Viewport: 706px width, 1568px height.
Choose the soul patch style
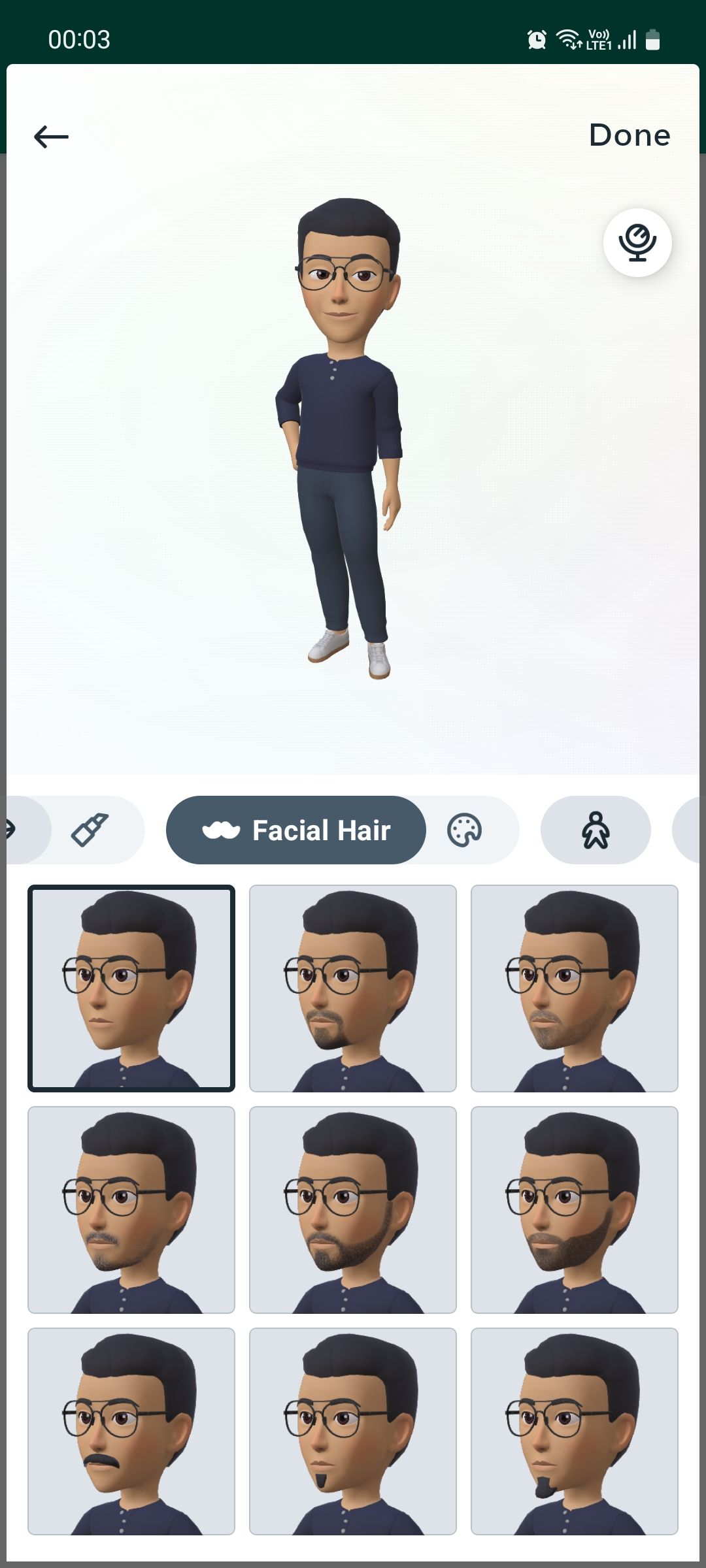pos(353,1431)
